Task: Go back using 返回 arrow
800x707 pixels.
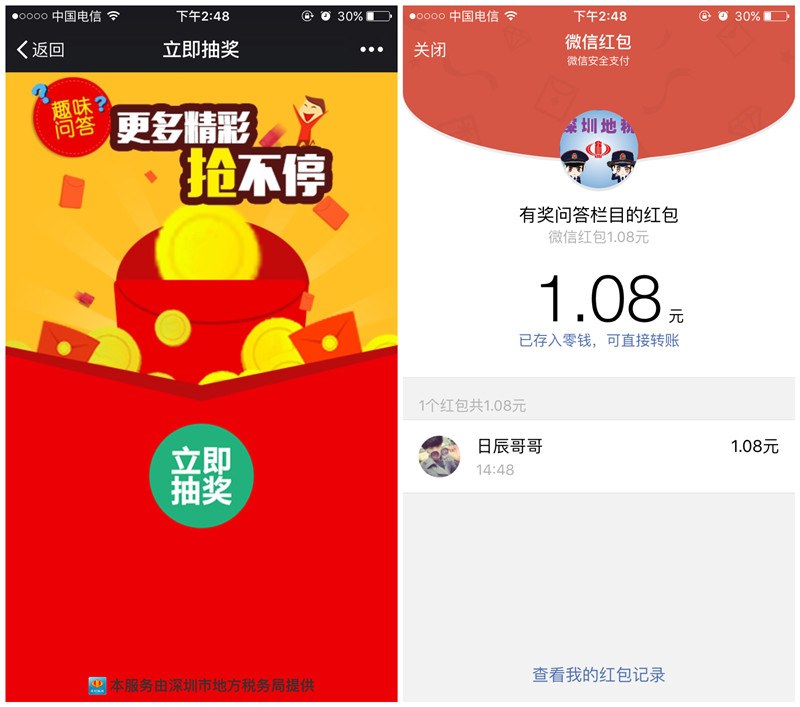Action: [40, 50]
